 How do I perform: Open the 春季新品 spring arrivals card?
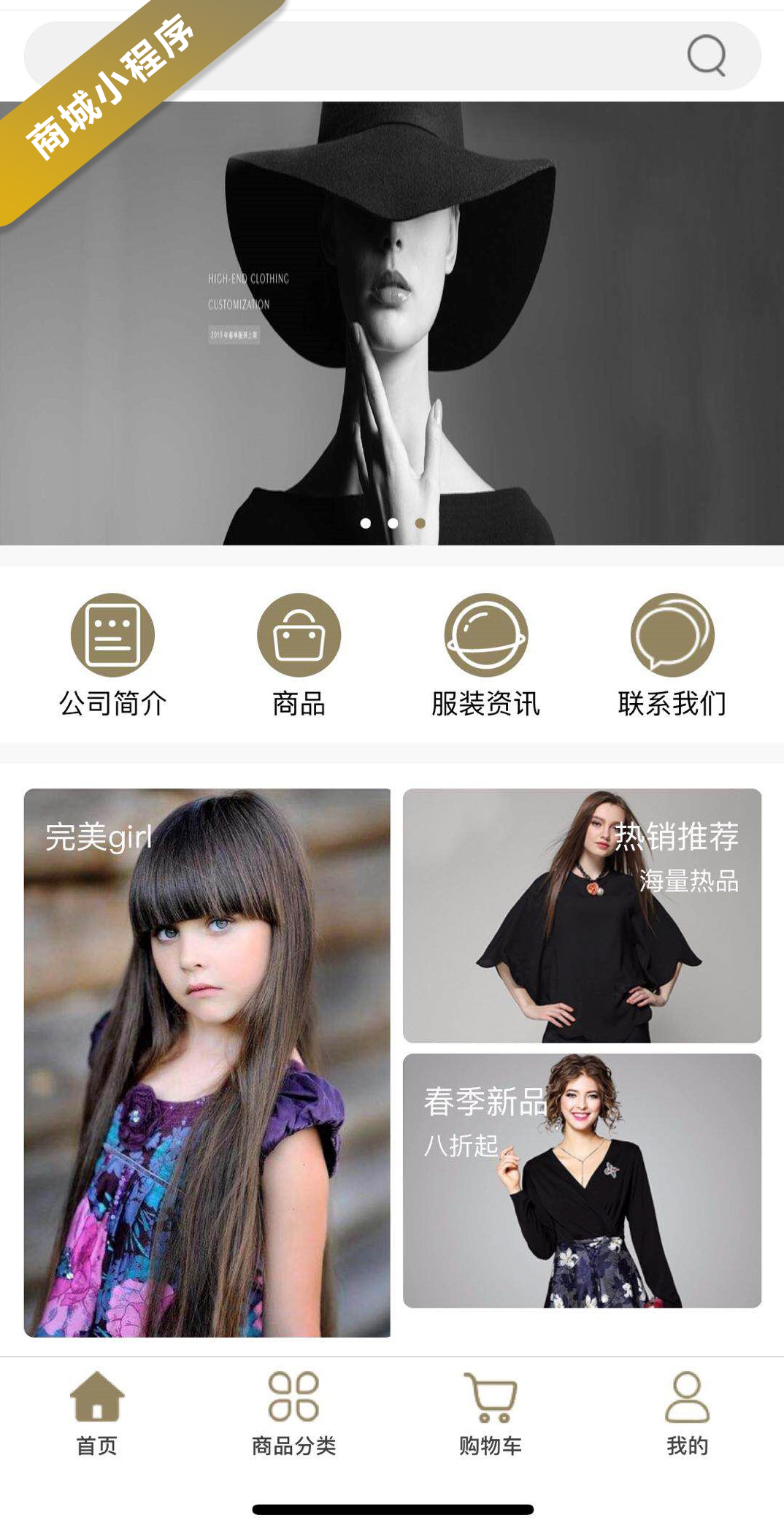point(582,1181)
